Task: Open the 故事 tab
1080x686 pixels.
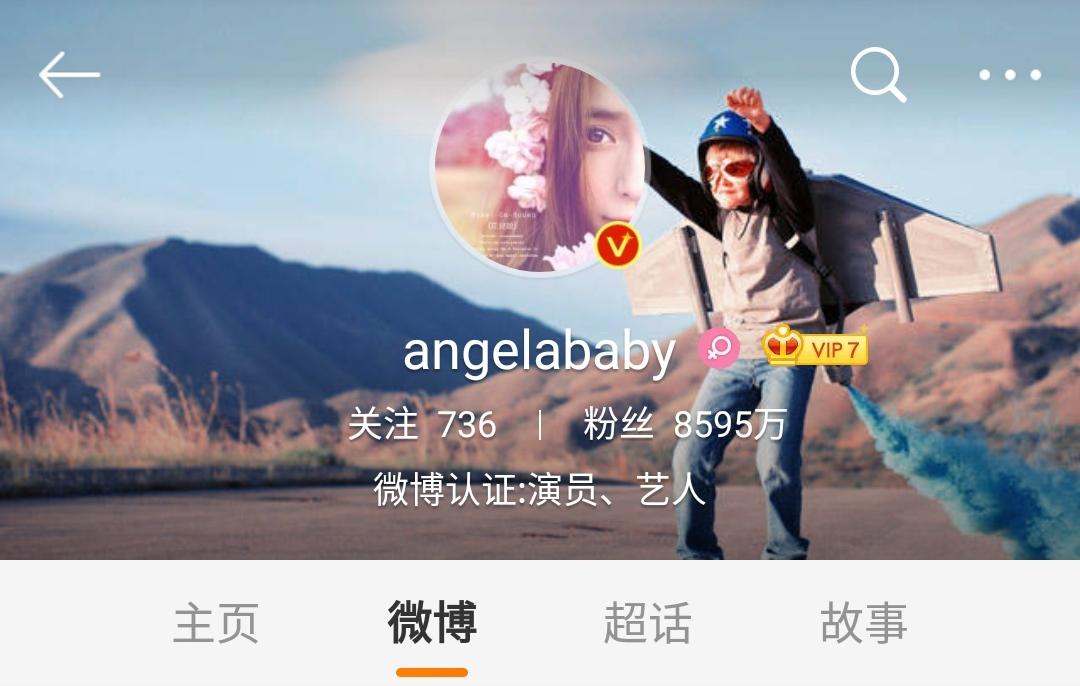Action: 864,623
